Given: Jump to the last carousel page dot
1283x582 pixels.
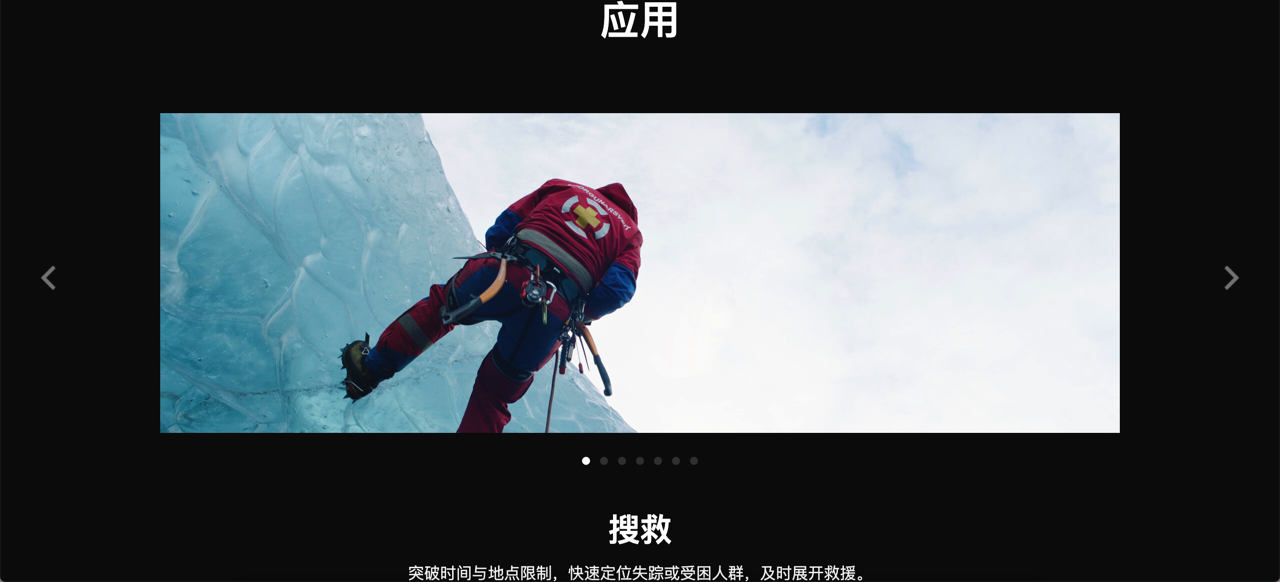Looking at the screenshot, I should pyautogui.click(x=694, y=461).
